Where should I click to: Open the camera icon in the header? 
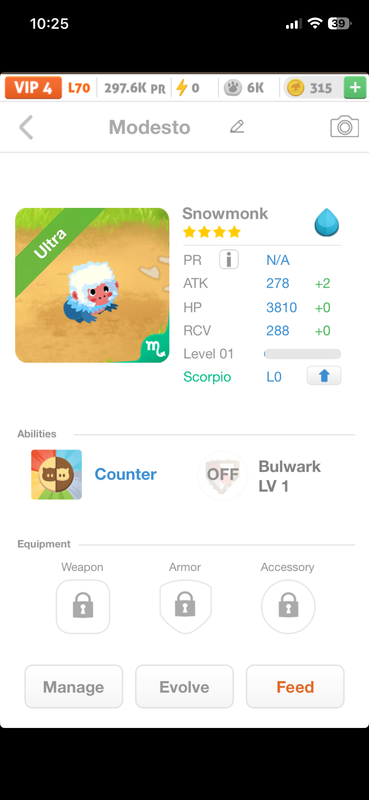pos(345,127)
